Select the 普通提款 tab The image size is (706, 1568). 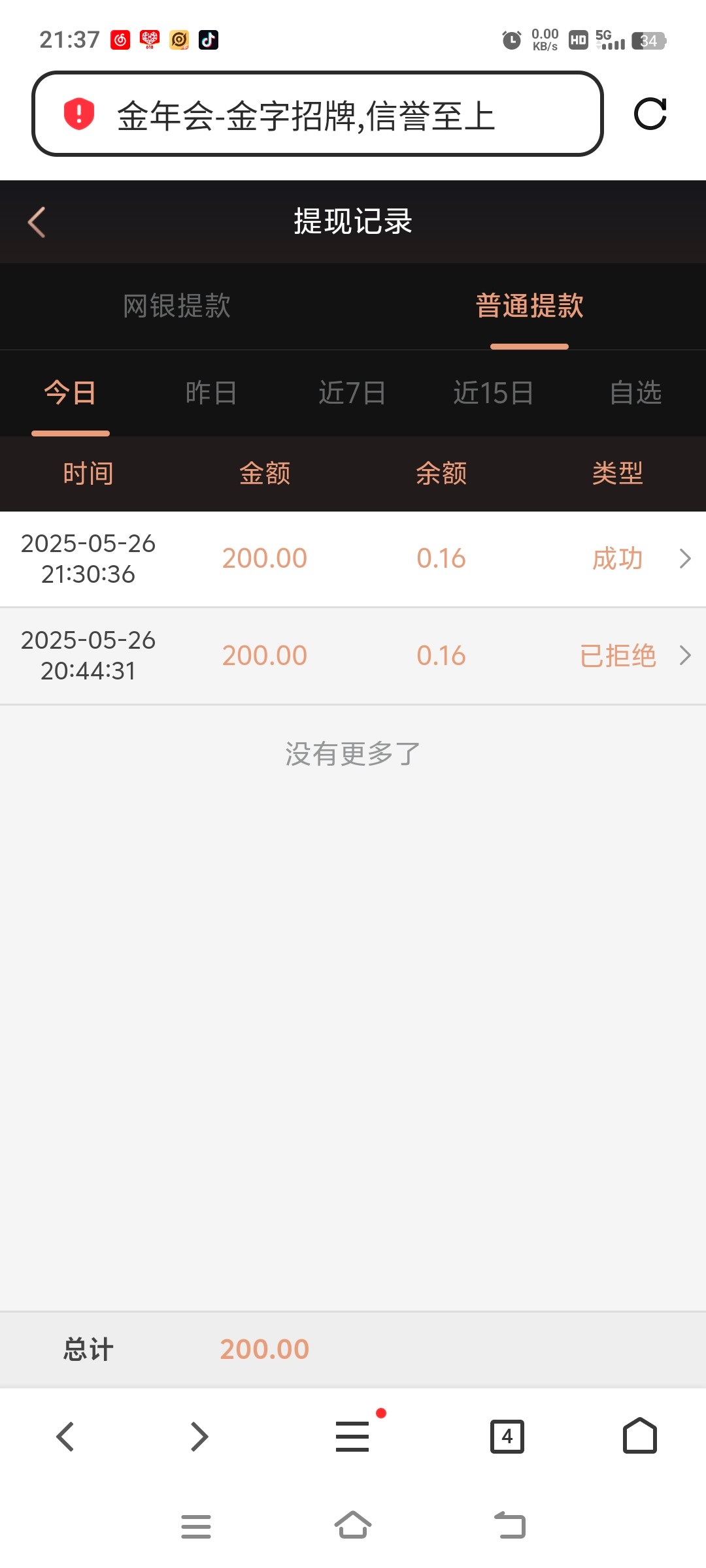pyautogui.click(x=529, y=306)
